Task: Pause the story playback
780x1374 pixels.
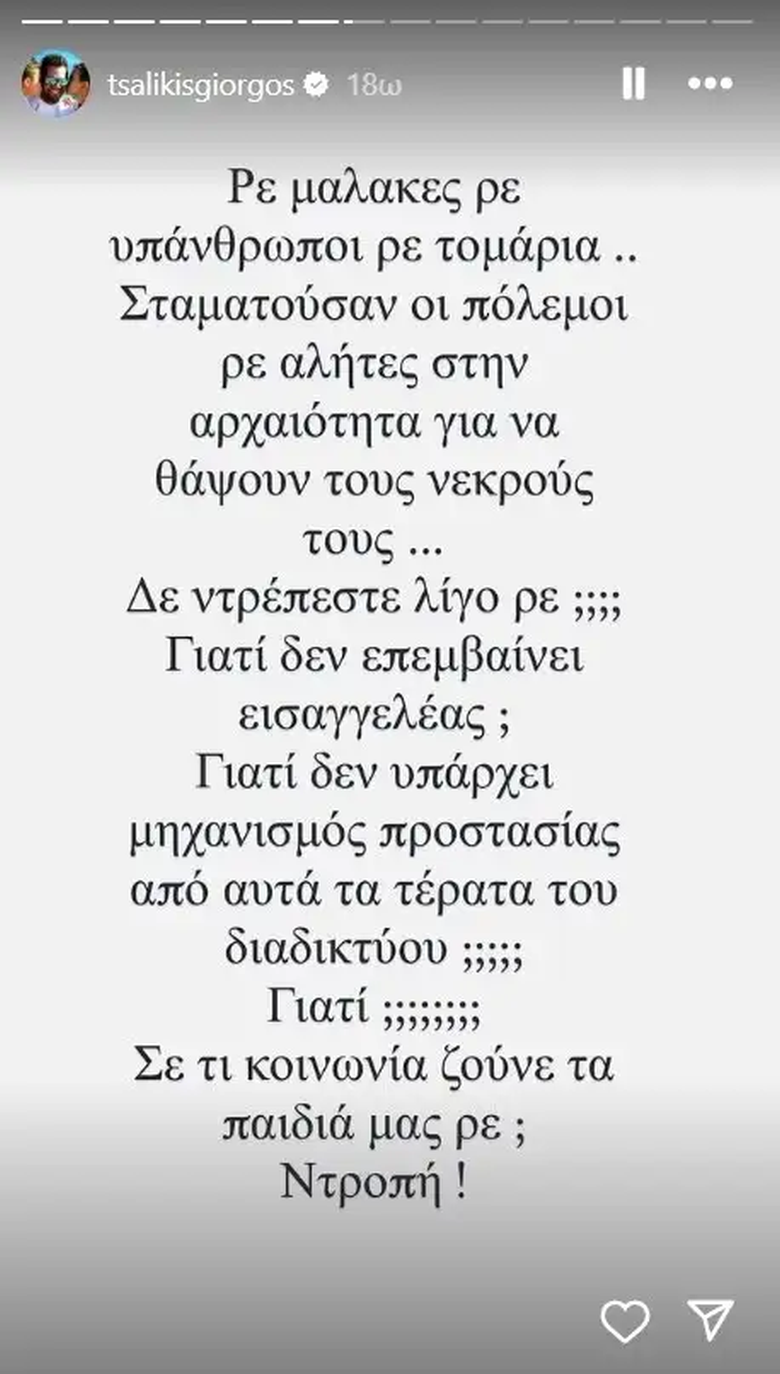Action: point(633,84)
